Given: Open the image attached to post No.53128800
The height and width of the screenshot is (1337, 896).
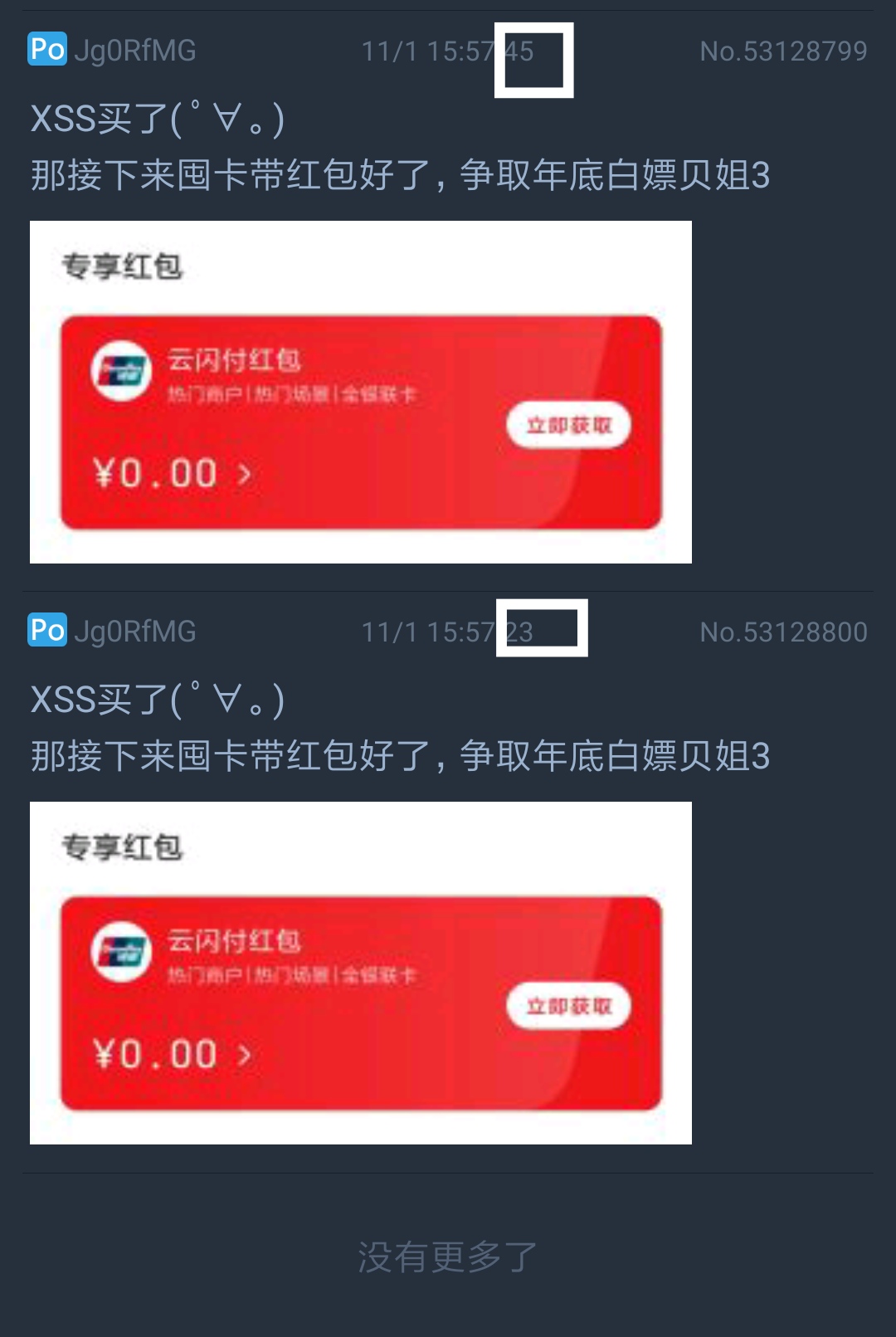Looking at the screenshot, I should [x=360, y=973].
